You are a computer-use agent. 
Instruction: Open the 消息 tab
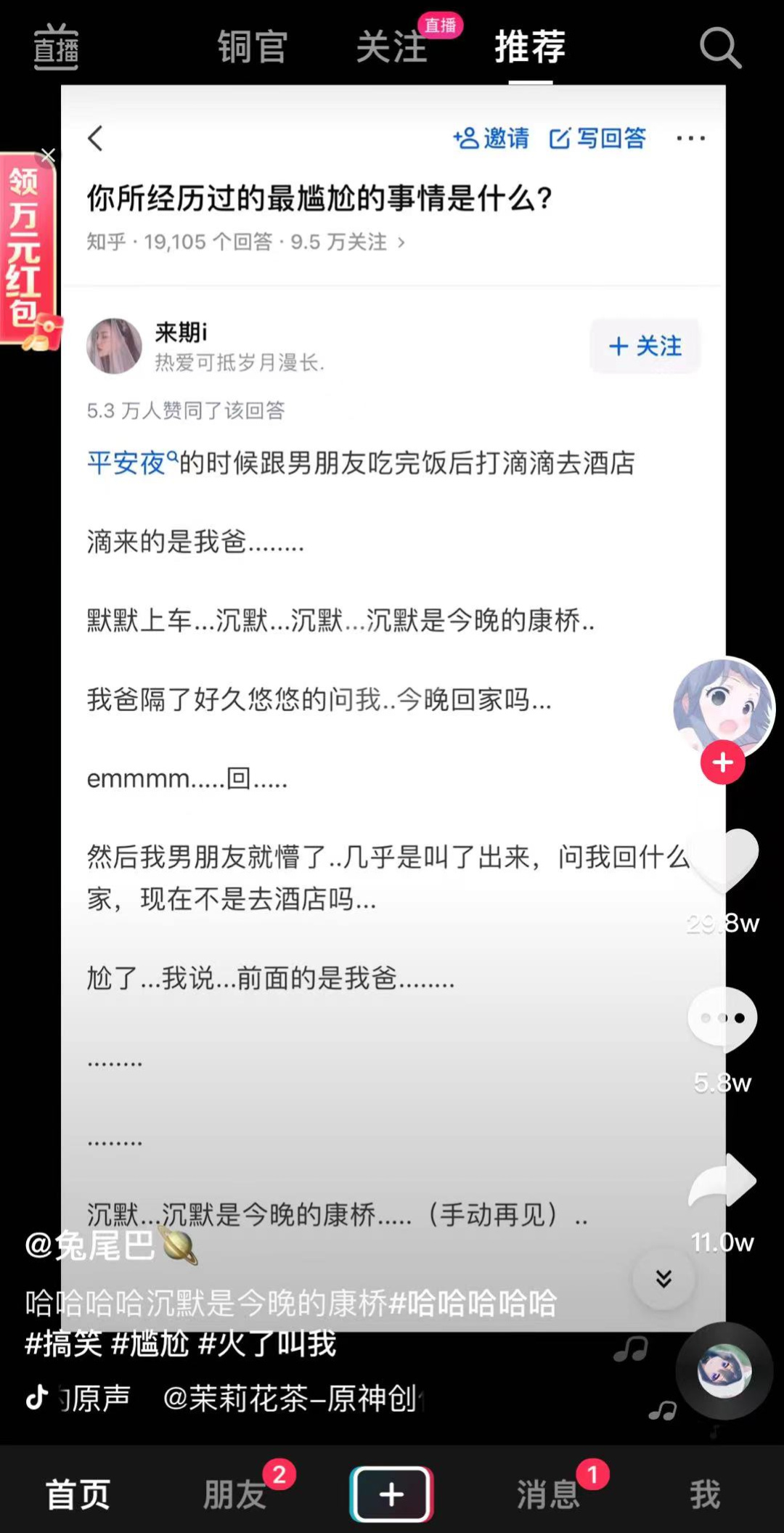(x=548, y=1494)
